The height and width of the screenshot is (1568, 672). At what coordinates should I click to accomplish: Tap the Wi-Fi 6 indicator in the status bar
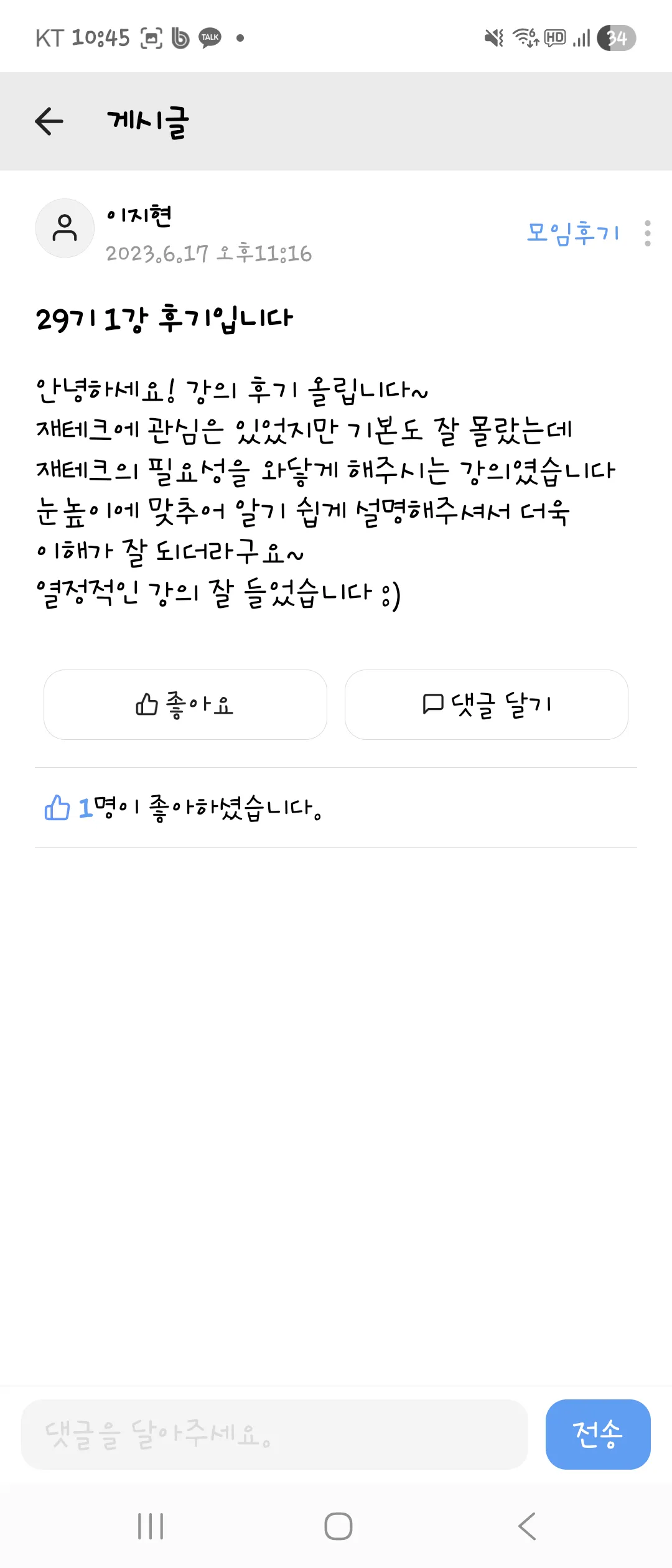pyautogui.click(x=525, y=37)
